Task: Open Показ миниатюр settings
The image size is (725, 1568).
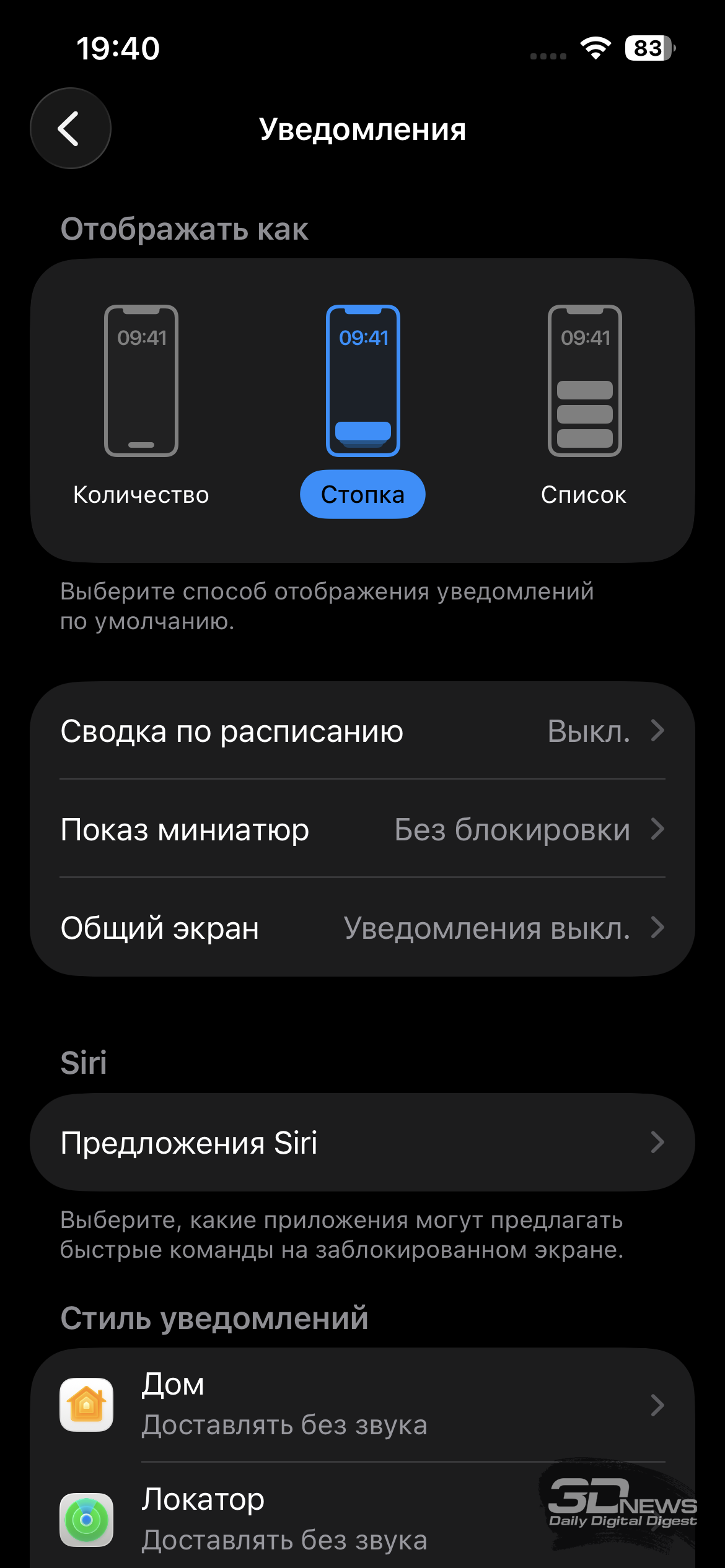Action: (362, 829)
